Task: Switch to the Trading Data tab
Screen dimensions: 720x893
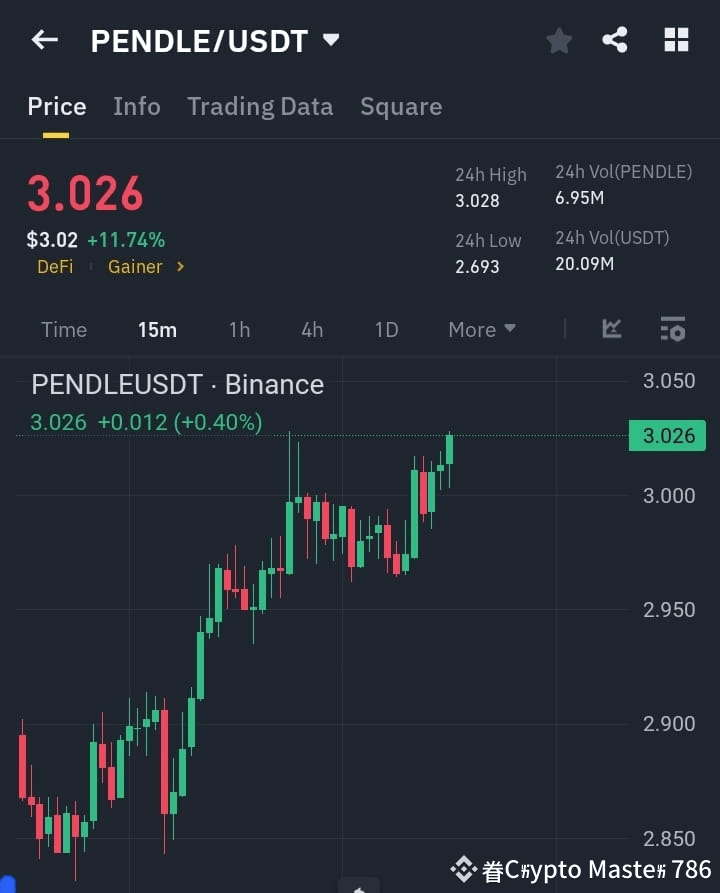Action: 260,106
